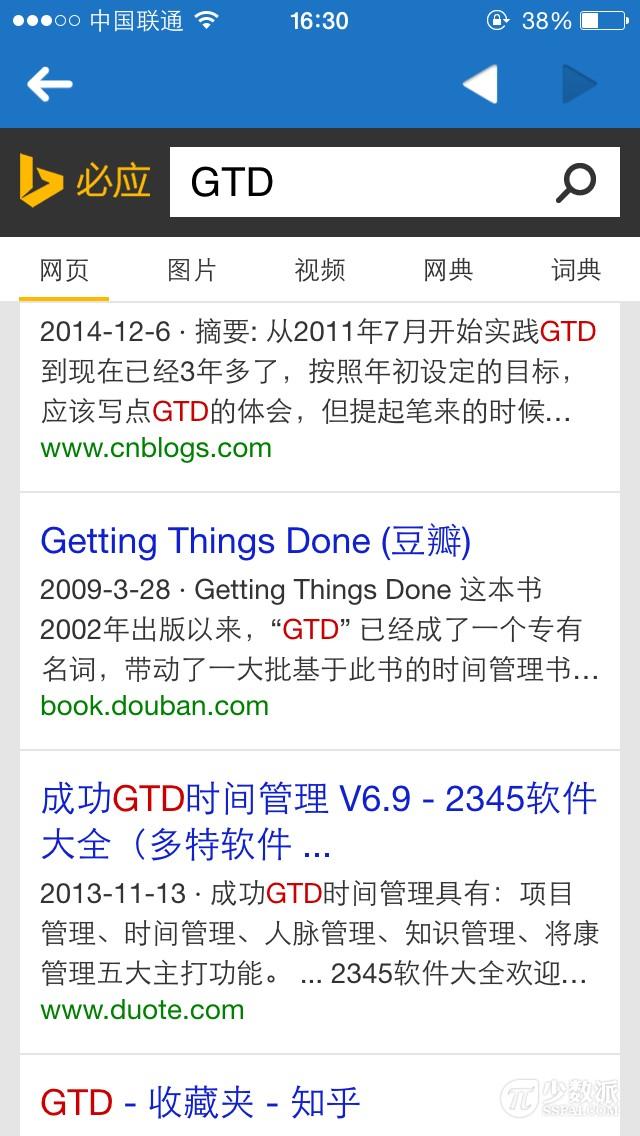This screenshot has height=1136, width=640.
Task: Switch to the 词典 tab
Action: coord(576,270)
